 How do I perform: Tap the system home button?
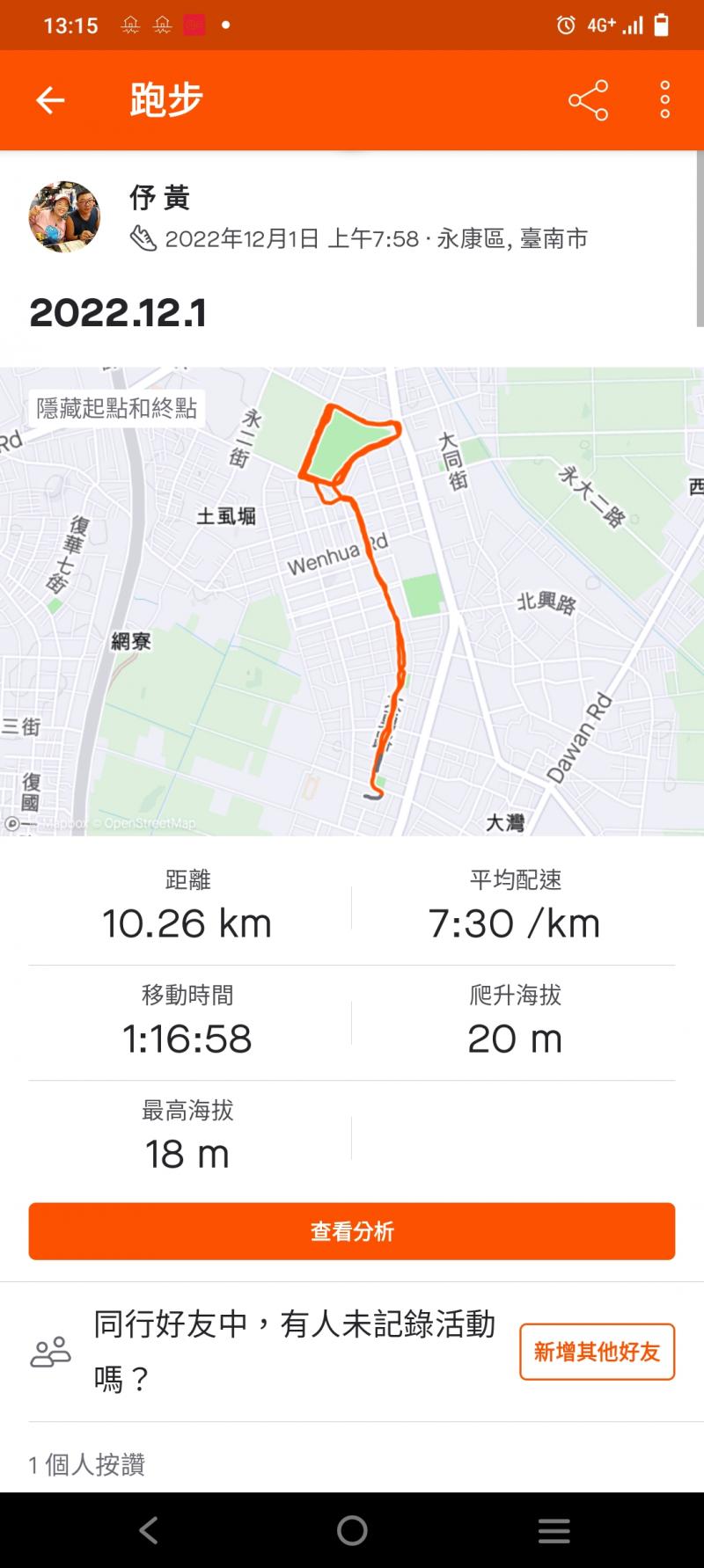tap(352, 1531)
